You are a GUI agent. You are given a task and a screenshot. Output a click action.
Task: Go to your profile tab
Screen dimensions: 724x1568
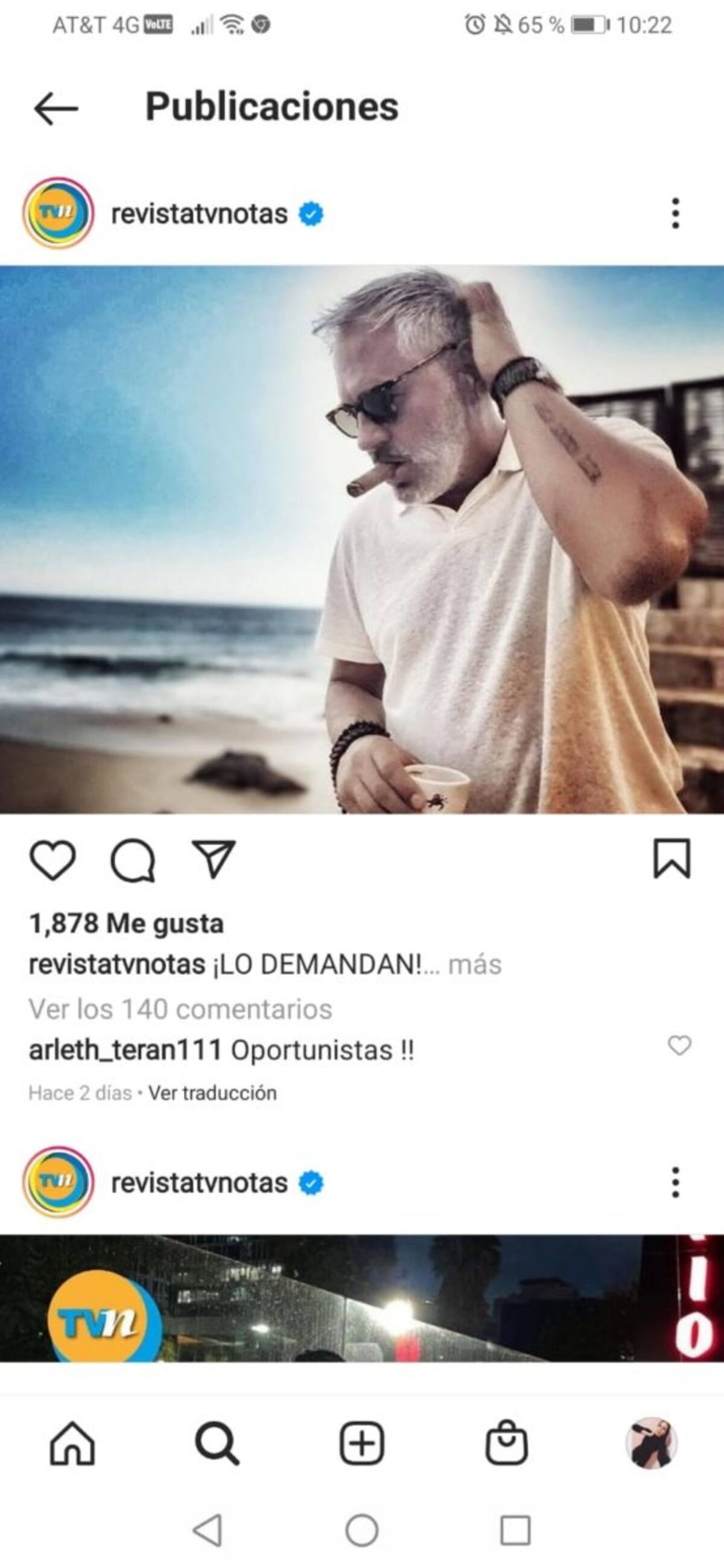point(651,1443)
